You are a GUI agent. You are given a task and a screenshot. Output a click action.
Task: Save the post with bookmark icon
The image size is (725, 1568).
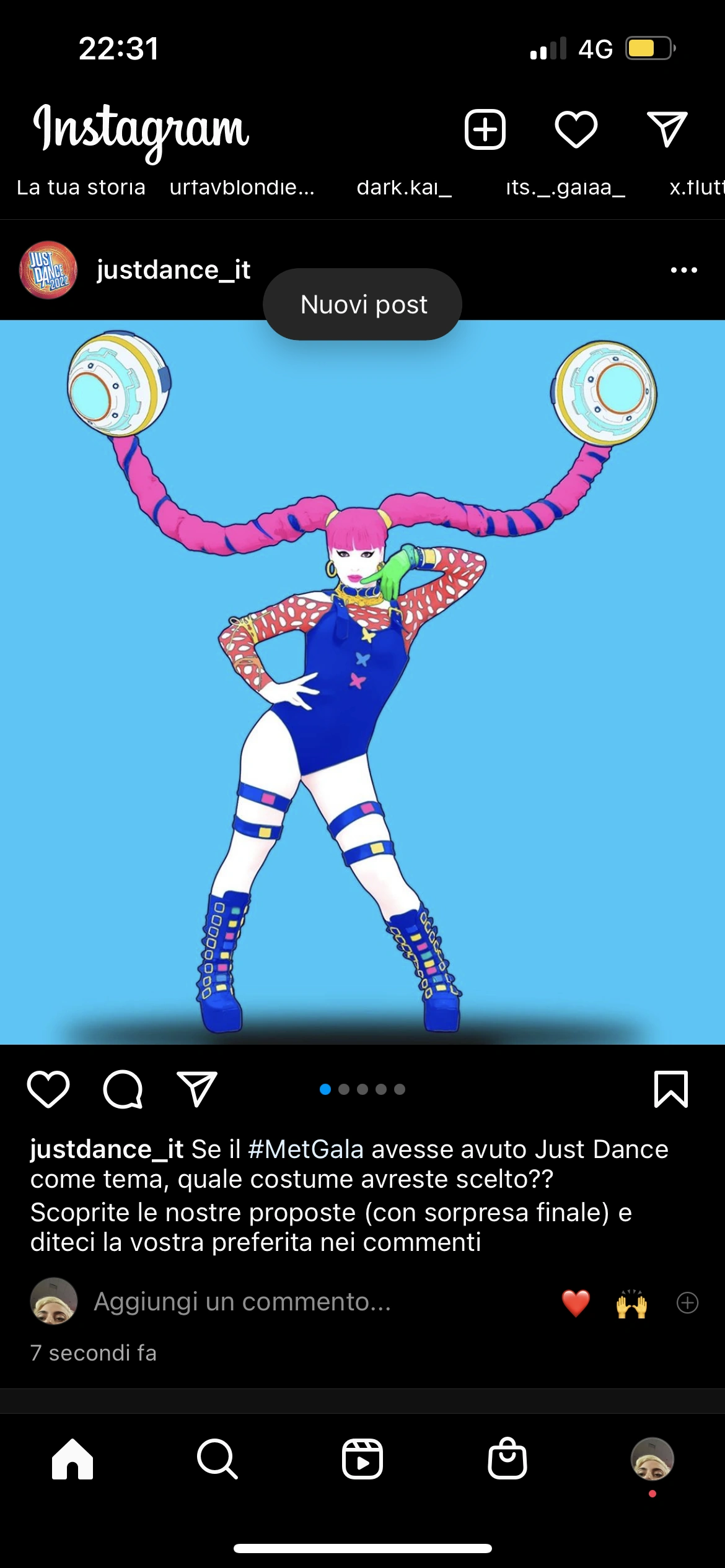(x=670, y=1089)
